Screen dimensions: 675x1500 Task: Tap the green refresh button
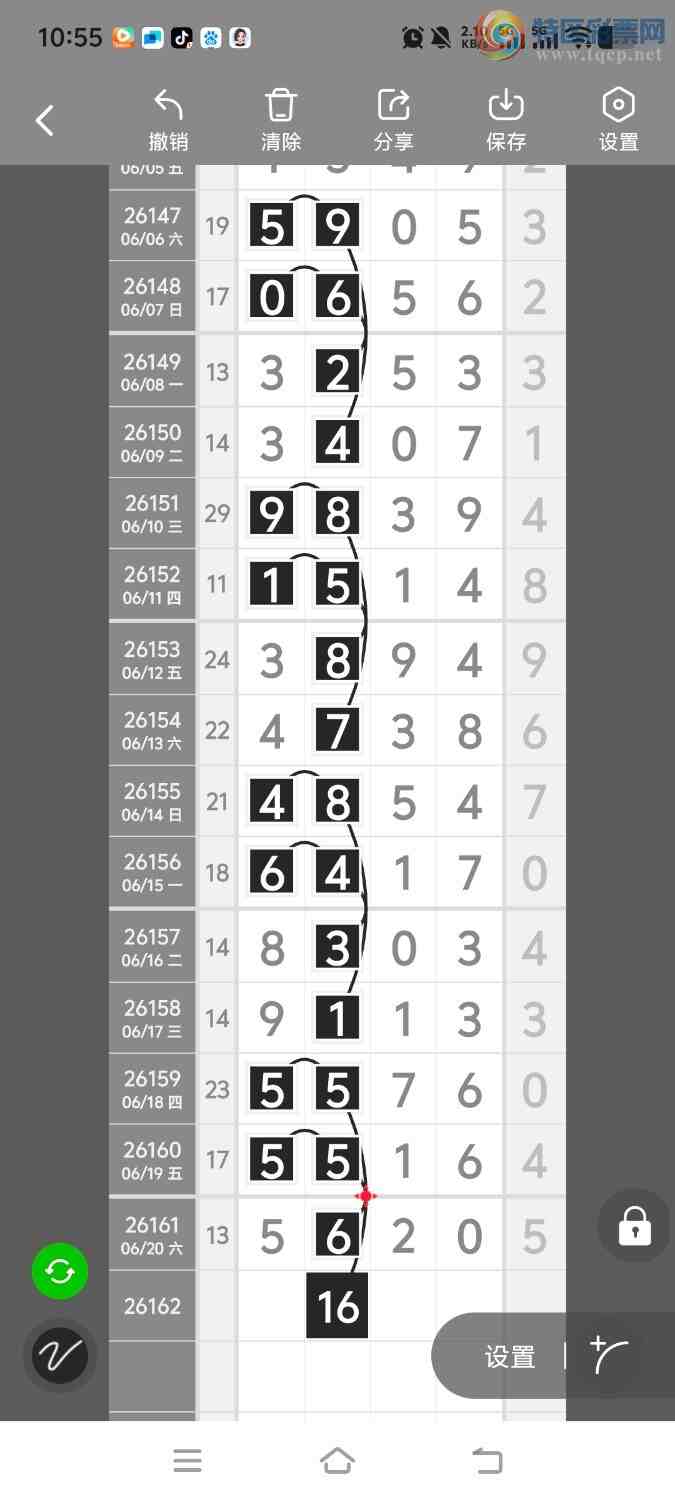tap(60, 1272)
